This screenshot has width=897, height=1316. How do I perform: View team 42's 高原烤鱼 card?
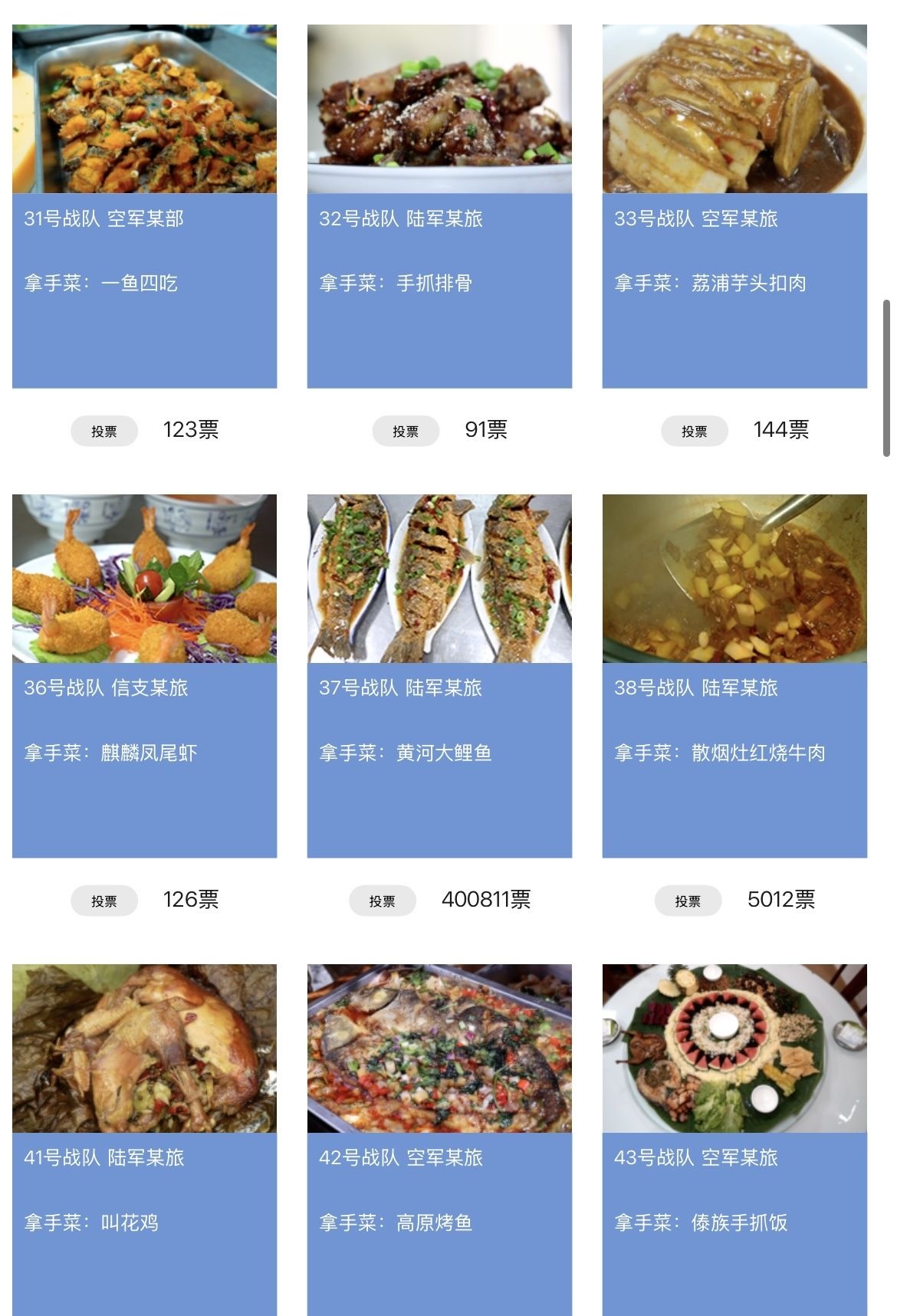pyautogui.click(x=439, y=1140)
